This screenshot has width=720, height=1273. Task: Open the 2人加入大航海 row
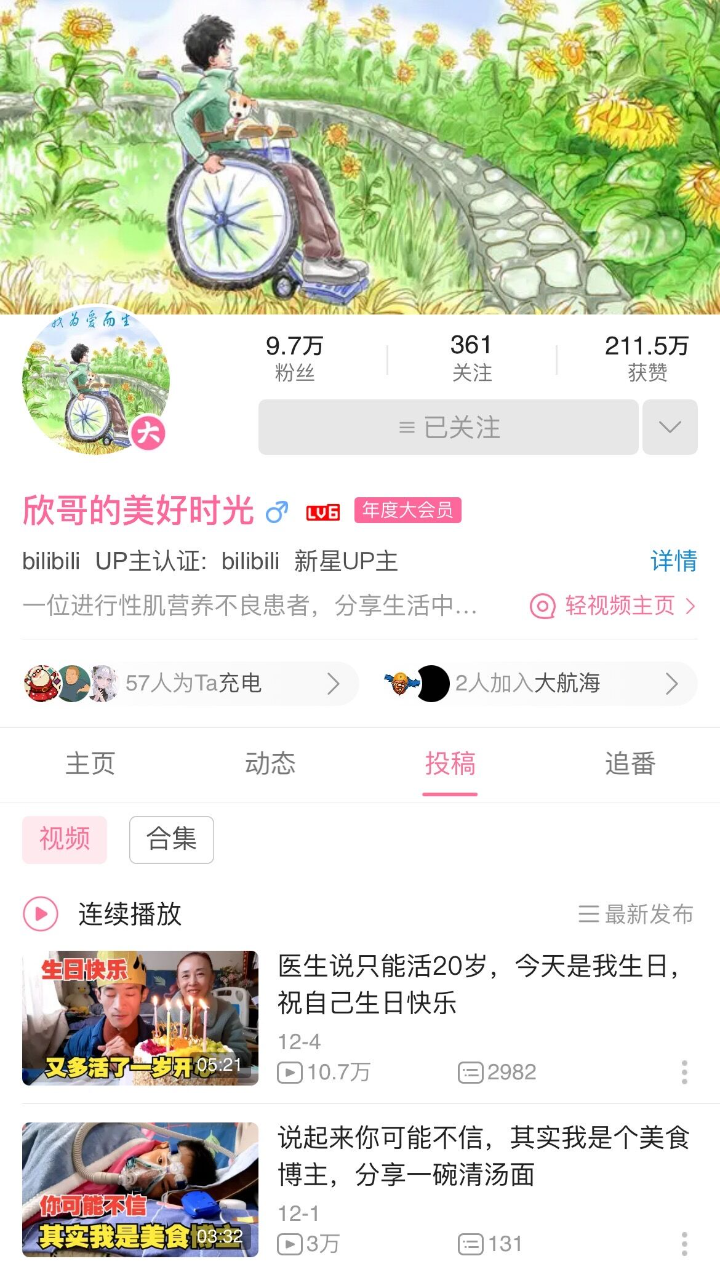[x=538, y=684]
